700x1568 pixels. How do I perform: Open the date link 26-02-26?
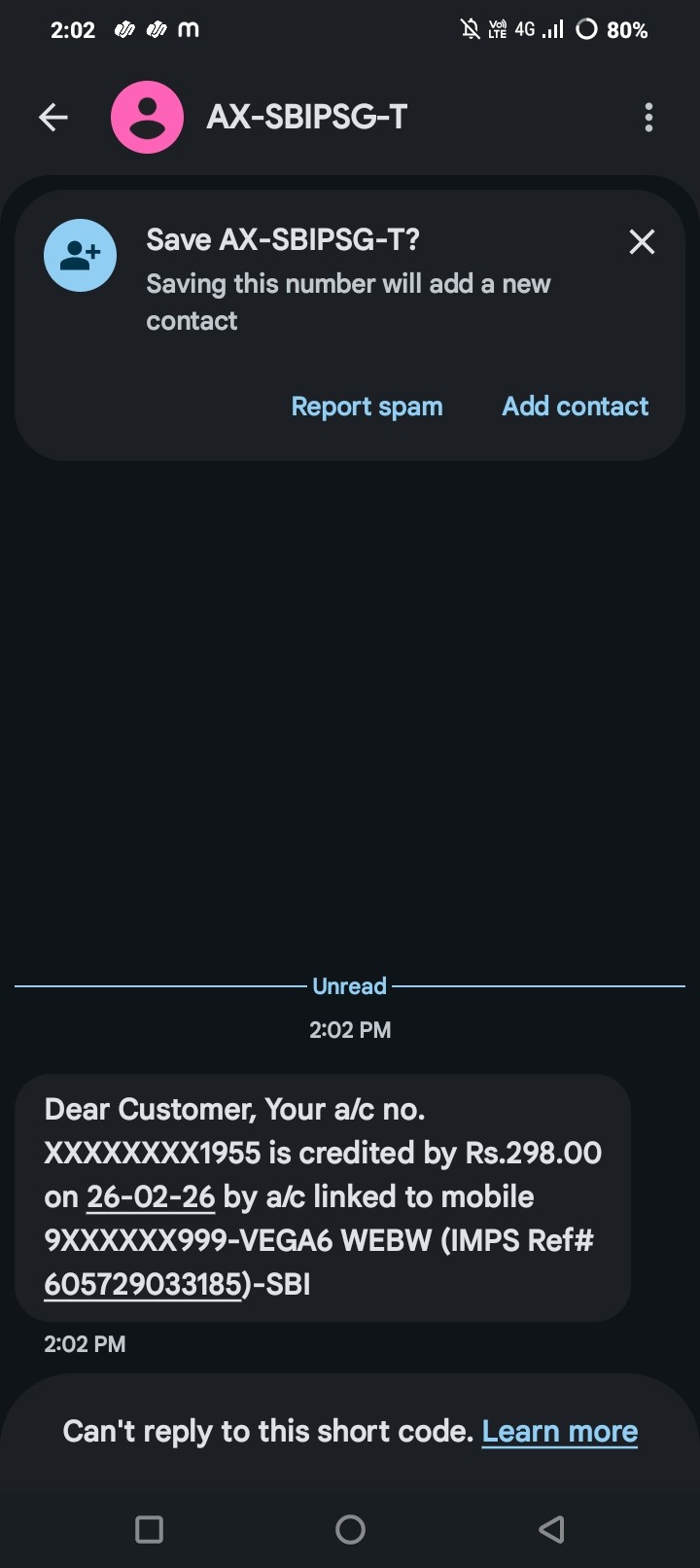pos(151,1196)
